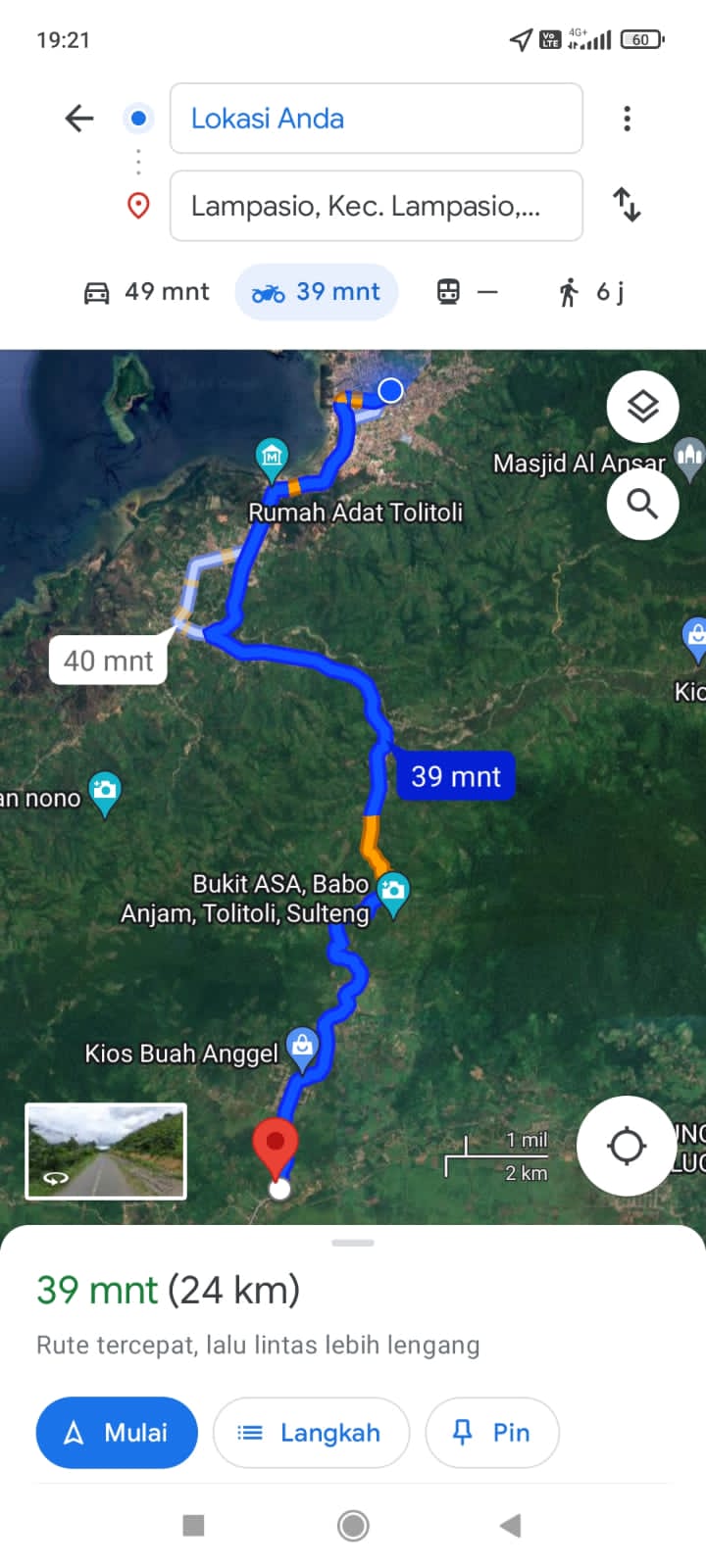Choose walking mode 6 j

(591, 292)
